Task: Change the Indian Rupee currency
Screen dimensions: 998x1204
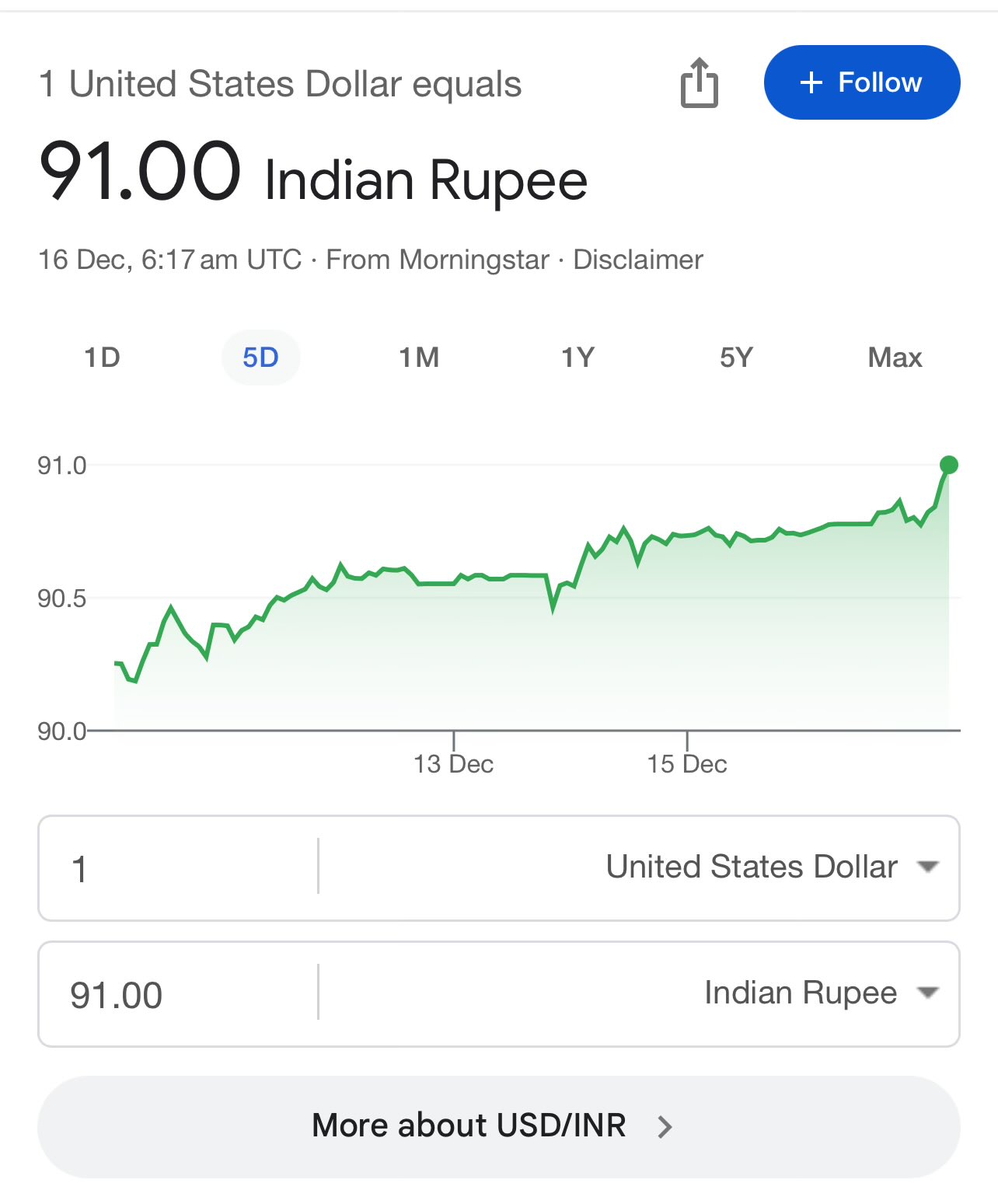Action: (x=820, y=993)
